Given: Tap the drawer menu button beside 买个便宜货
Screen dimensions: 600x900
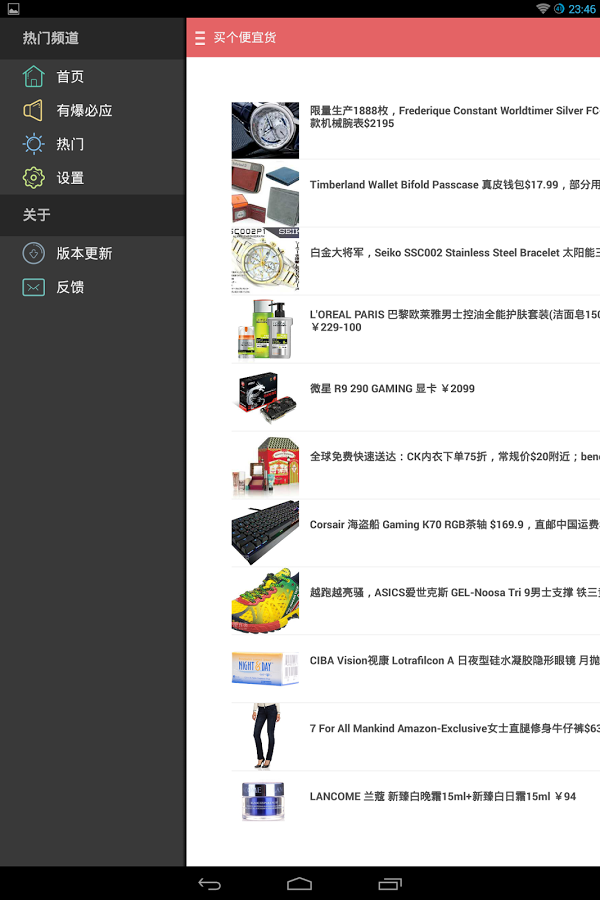Looking at the screenshot, I should click(200, 38).
